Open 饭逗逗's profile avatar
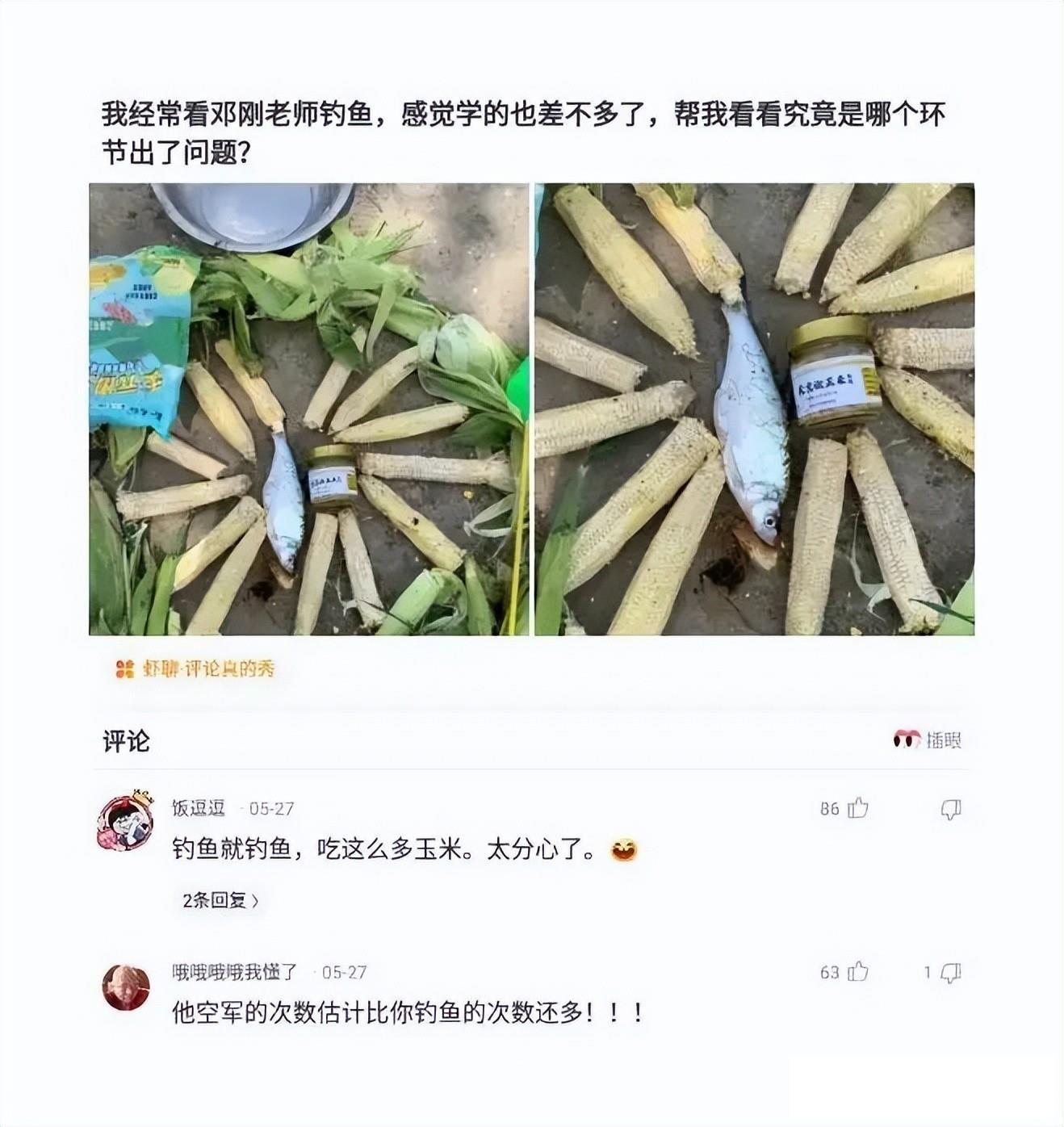 [x=126, y=823]
